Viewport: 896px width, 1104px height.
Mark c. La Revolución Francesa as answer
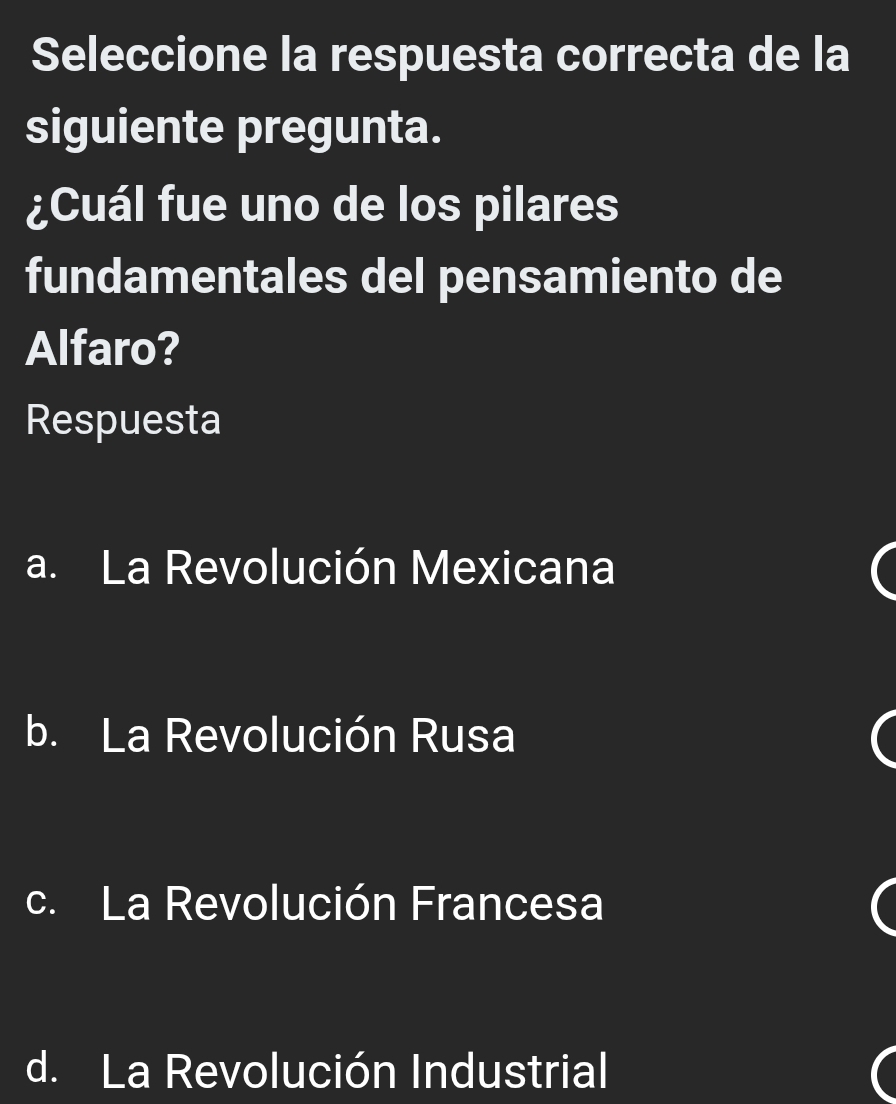(x=880, y=907)
